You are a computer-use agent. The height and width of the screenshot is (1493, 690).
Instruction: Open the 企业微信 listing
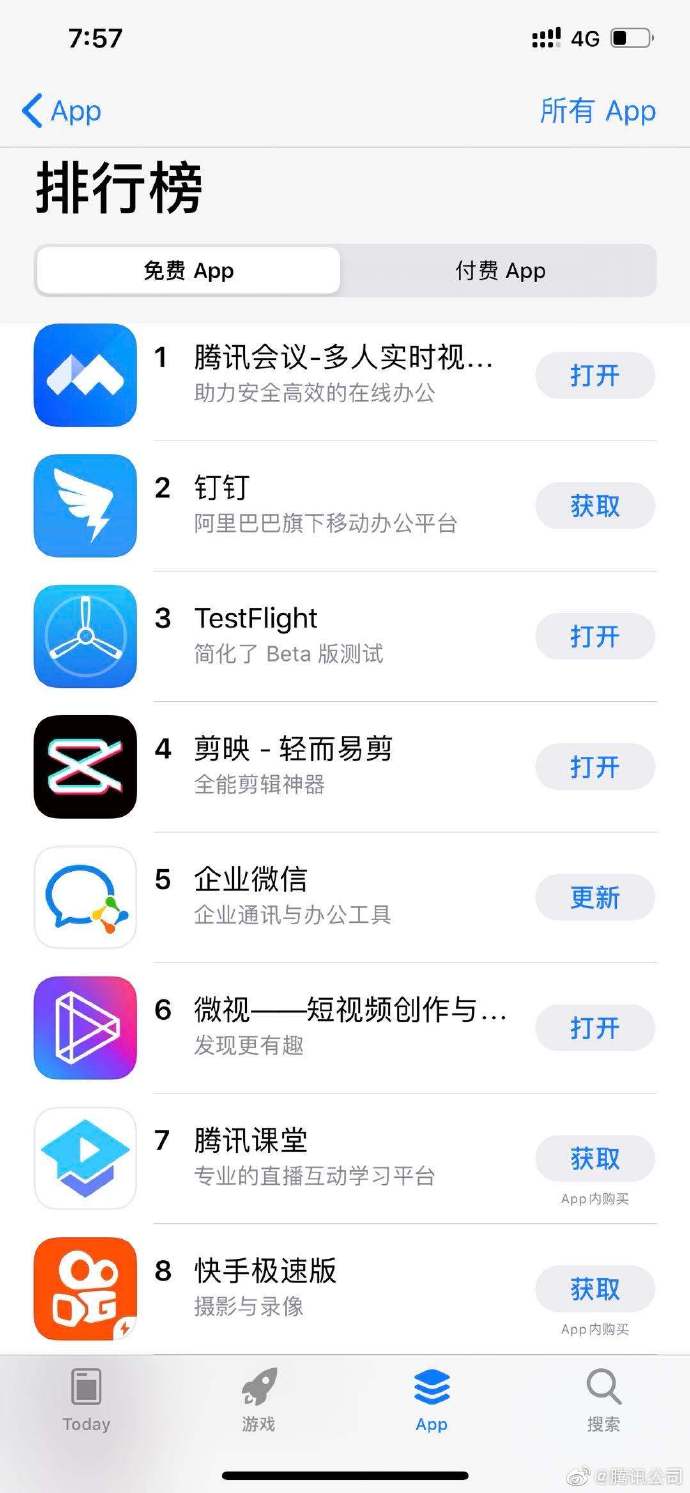(345, 898)
